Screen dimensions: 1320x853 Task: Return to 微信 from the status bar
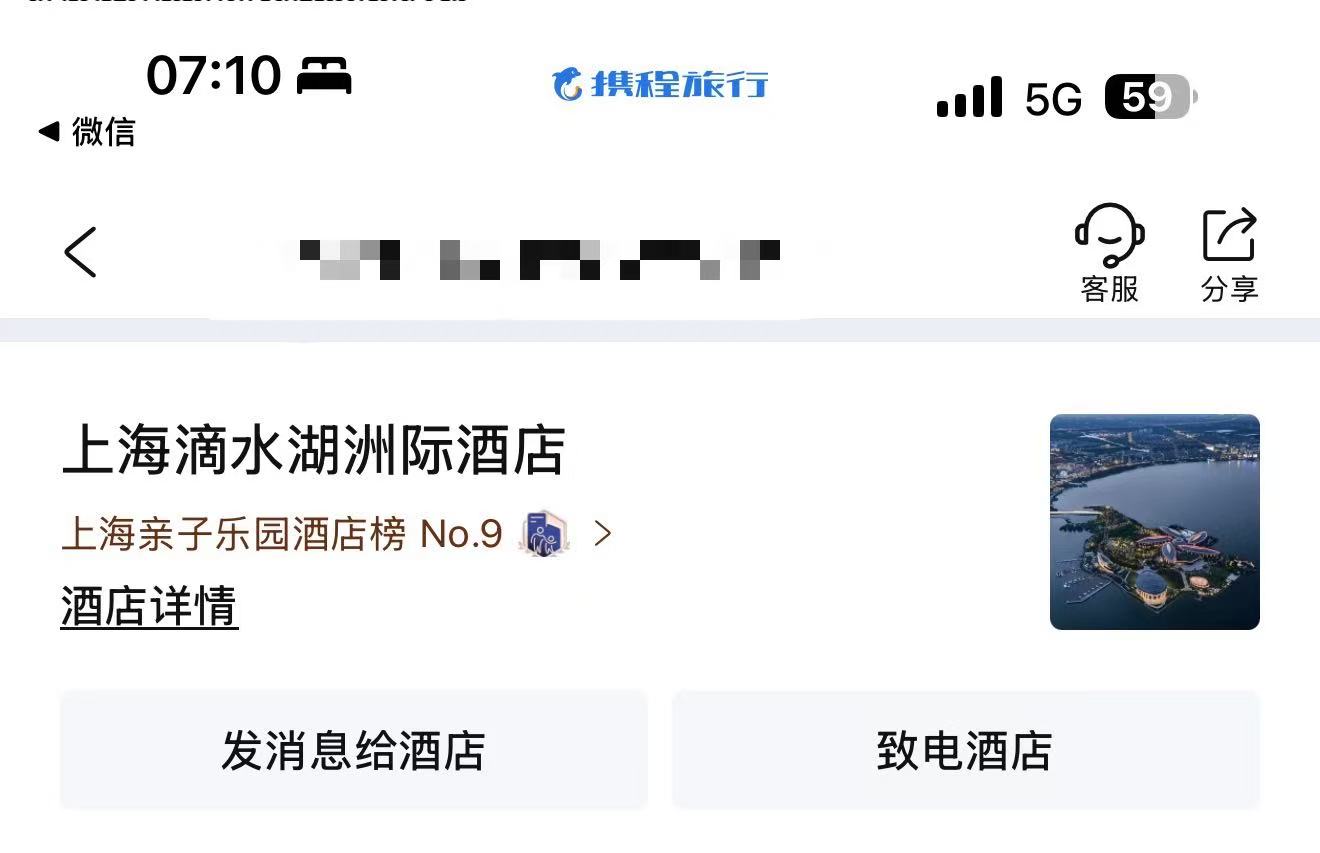[87, 132]
